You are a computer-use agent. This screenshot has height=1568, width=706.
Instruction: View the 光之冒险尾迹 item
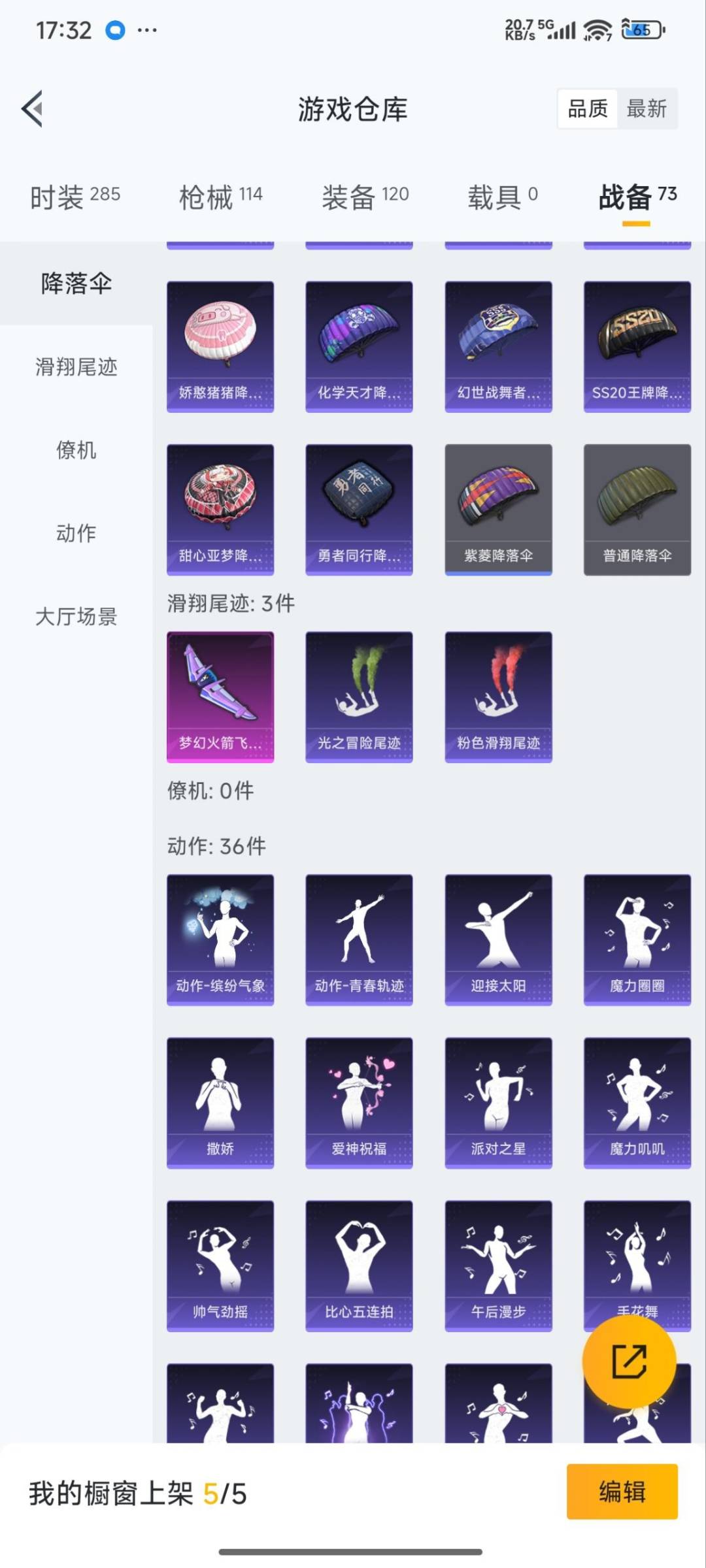(x=359, y=696)
